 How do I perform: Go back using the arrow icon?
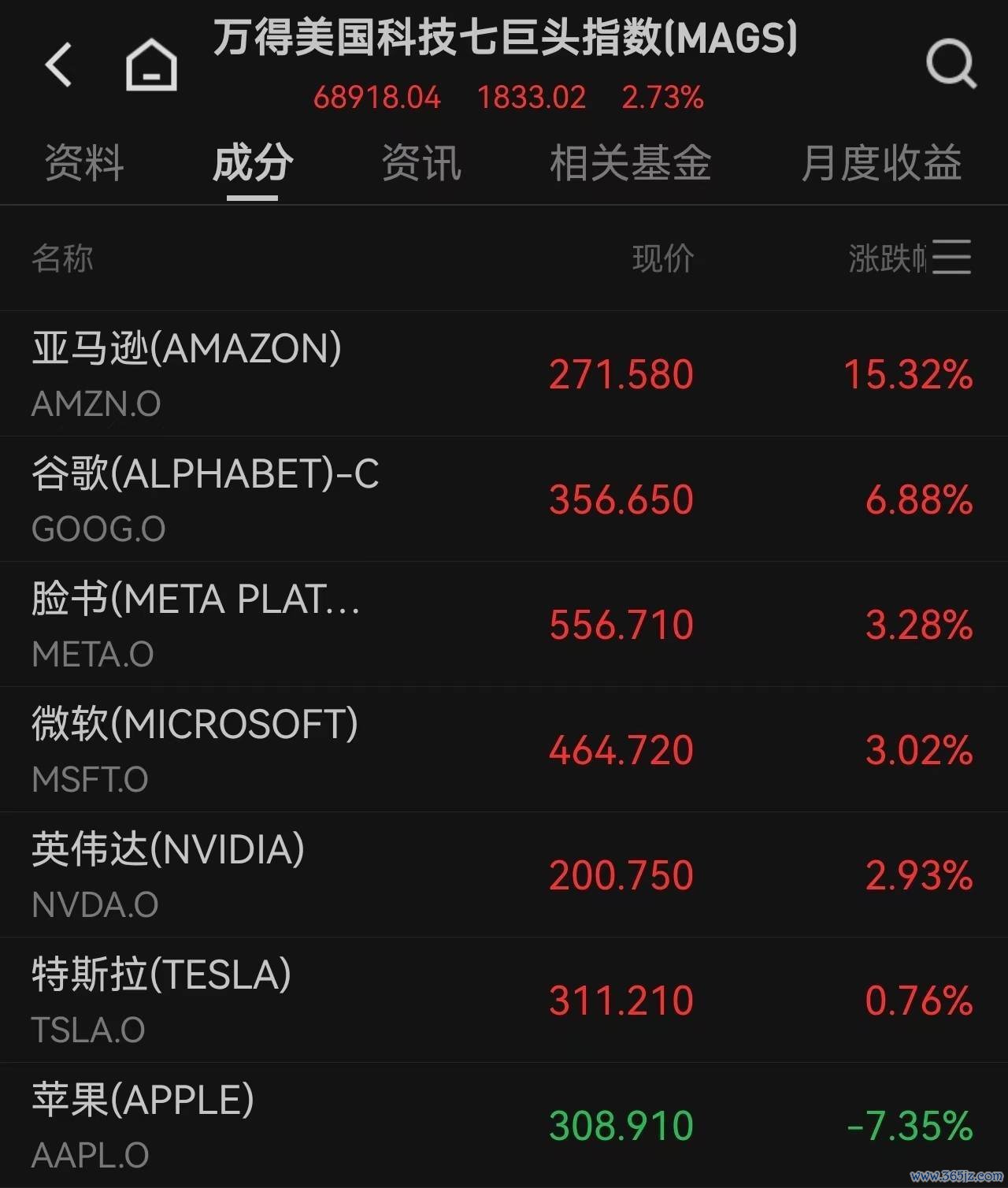coord(58,64)
